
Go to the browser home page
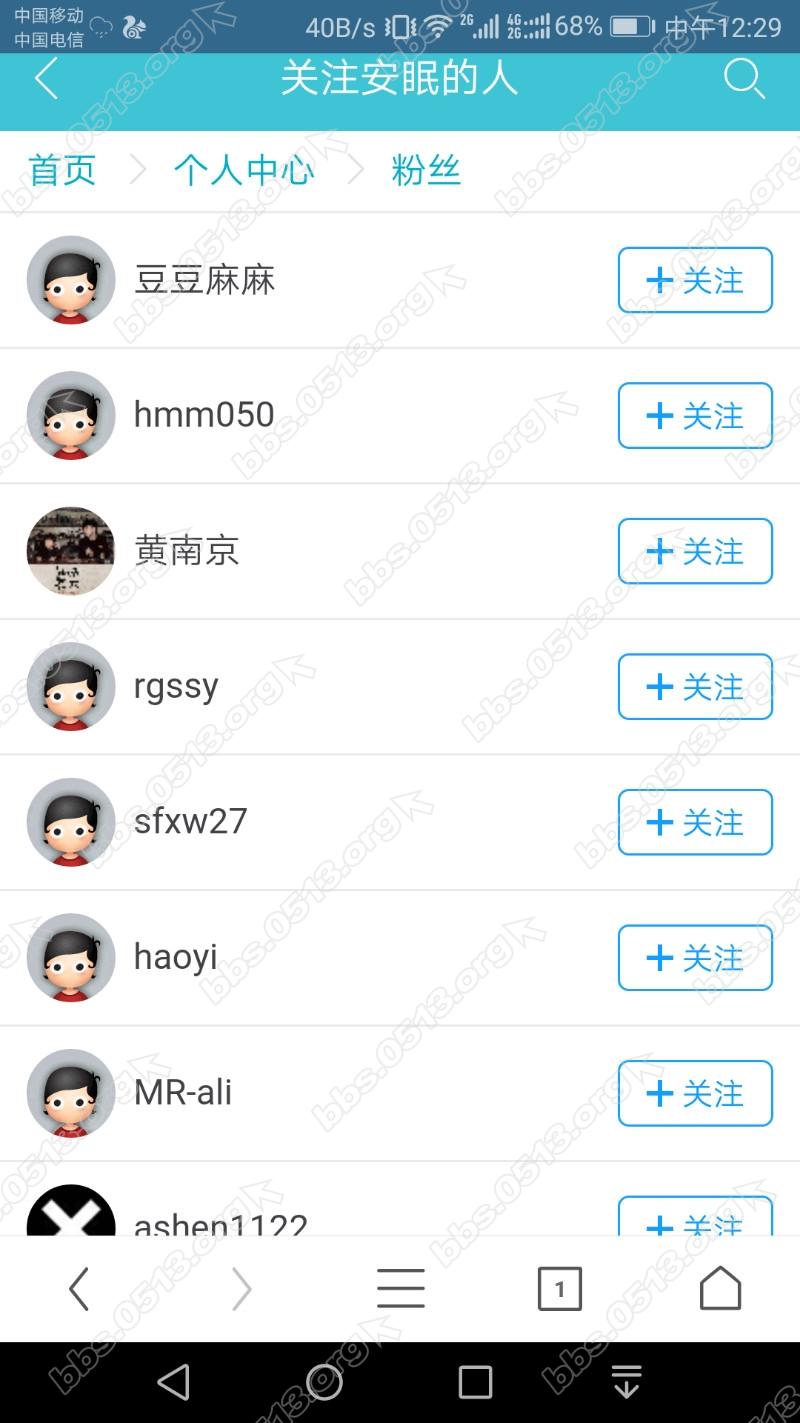(x=720, y=1288)
